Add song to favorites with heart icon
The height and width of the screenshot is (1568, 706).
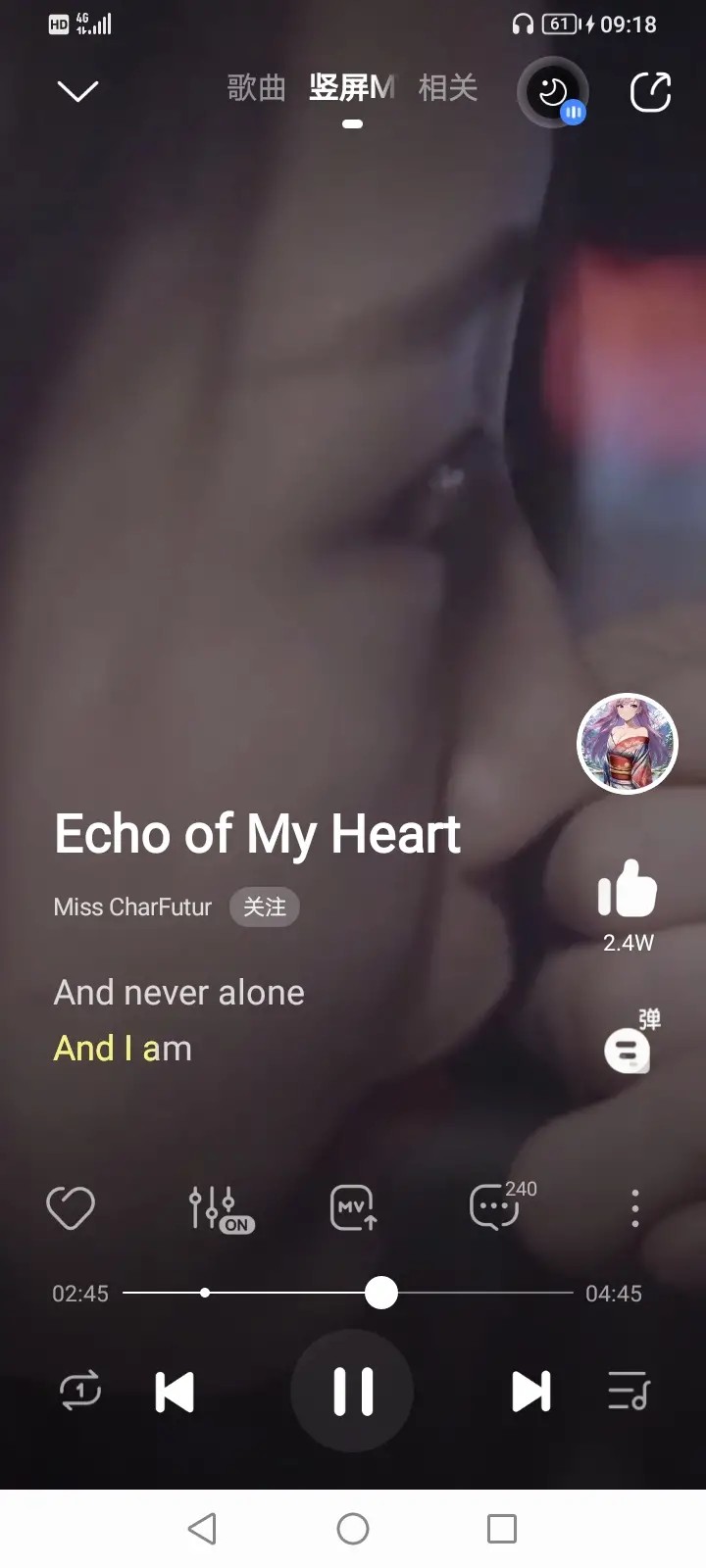(x=71, y=1207)
